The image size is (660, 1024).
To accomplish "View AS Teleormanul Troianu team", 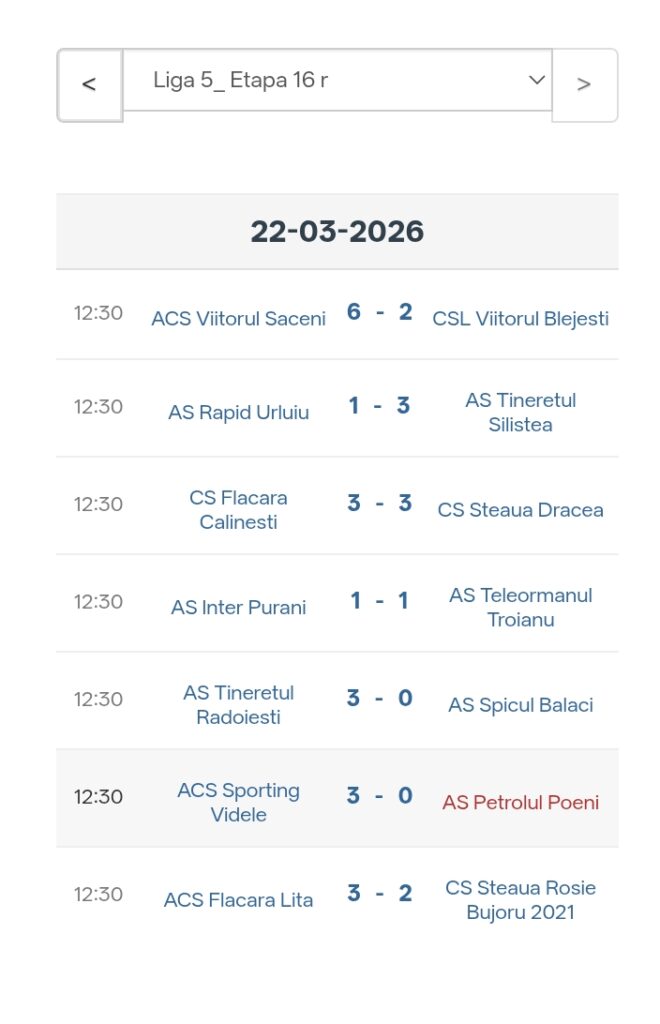I will coord(520,607).
